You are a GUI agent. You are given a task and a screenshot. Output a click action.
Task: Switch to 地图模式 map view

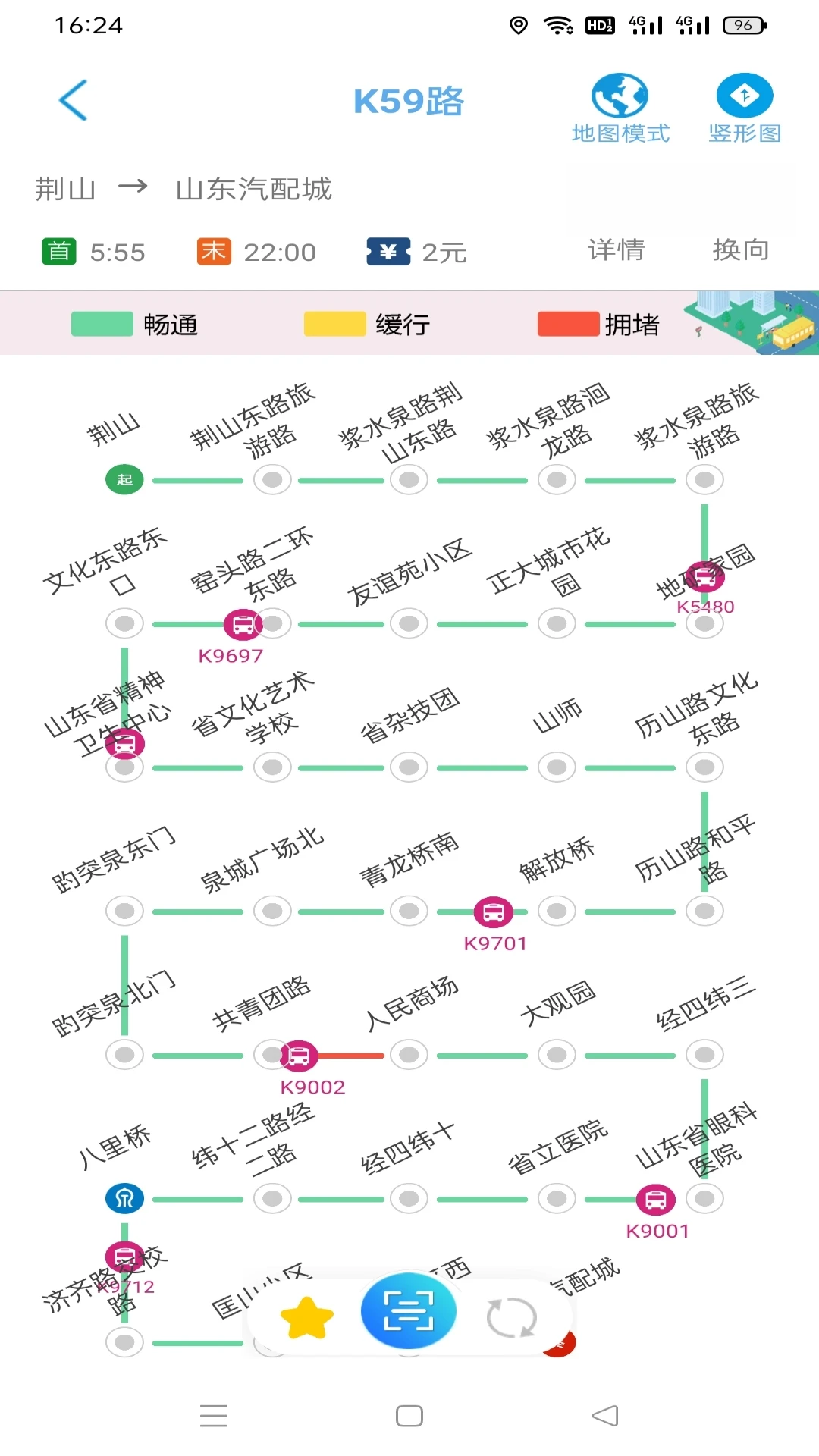point(620,108)
